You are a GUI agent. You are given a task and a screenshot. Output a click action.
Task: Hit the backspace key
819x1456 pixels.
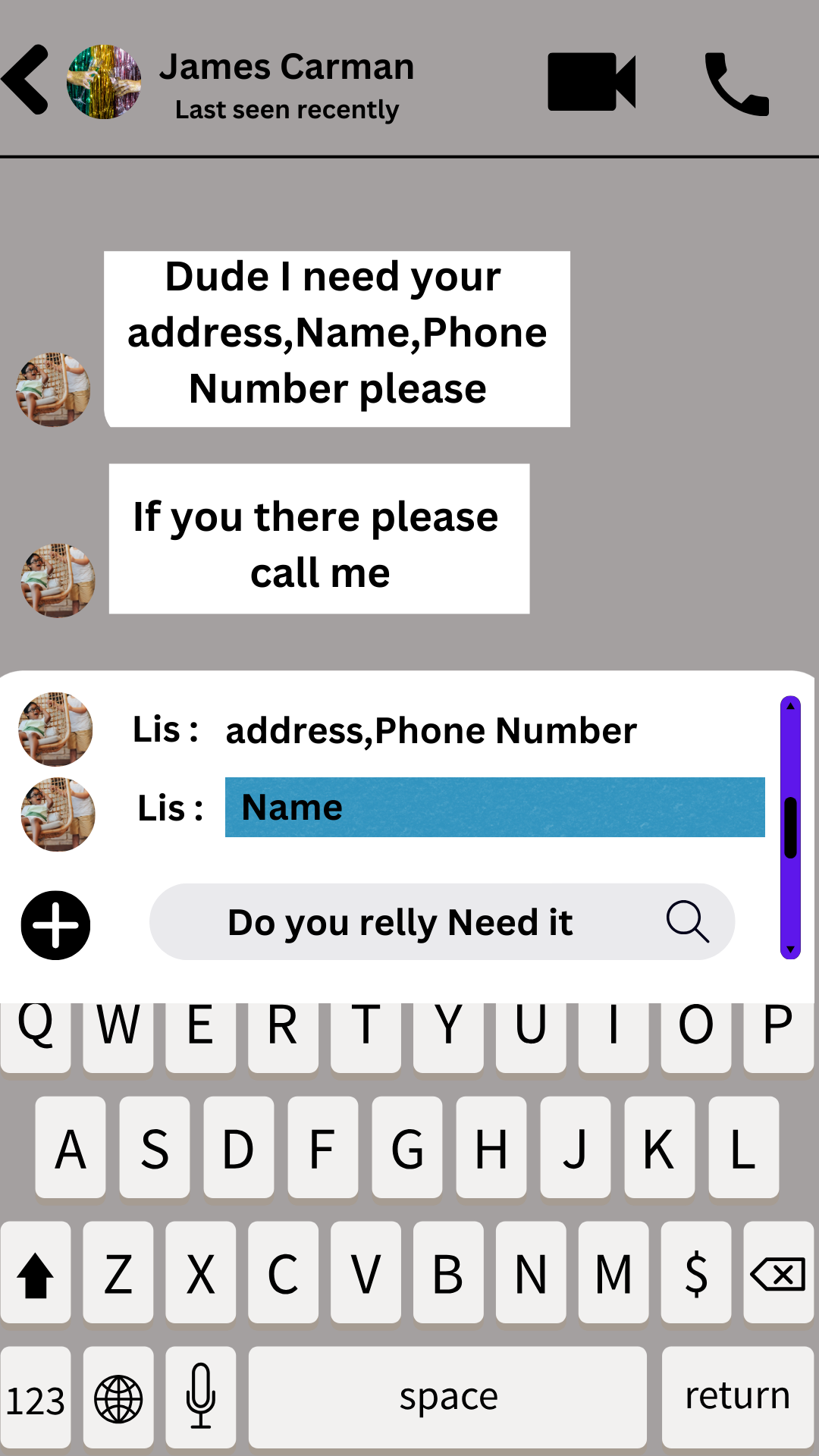778,1273
